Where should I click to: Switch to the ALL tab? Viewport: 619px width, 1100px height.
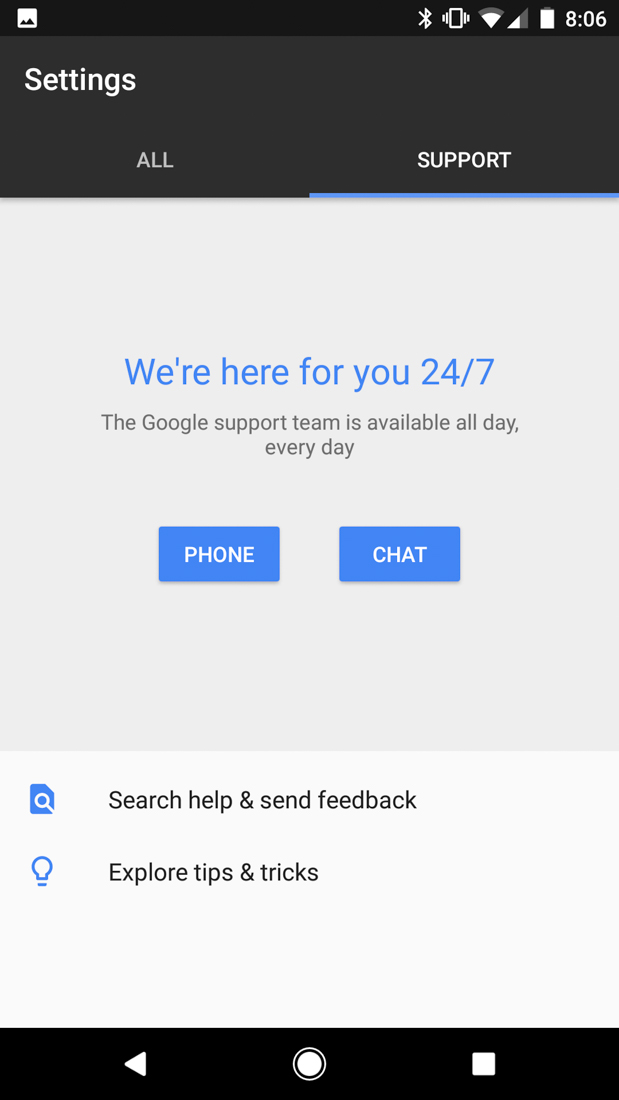pos(155,160)
